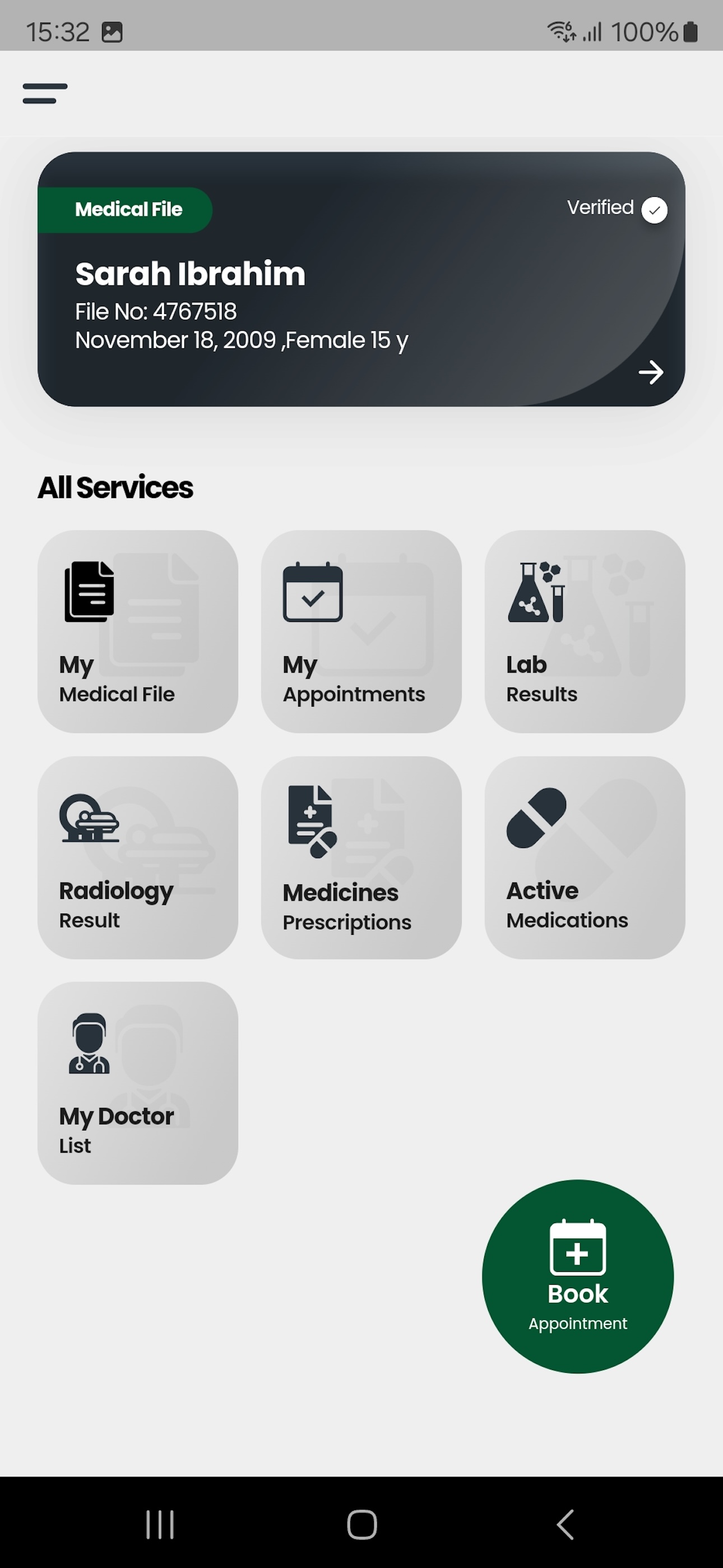Open the hamburger drawer menu
This screenshot has width=723, height=1568.
pos(44,93)
